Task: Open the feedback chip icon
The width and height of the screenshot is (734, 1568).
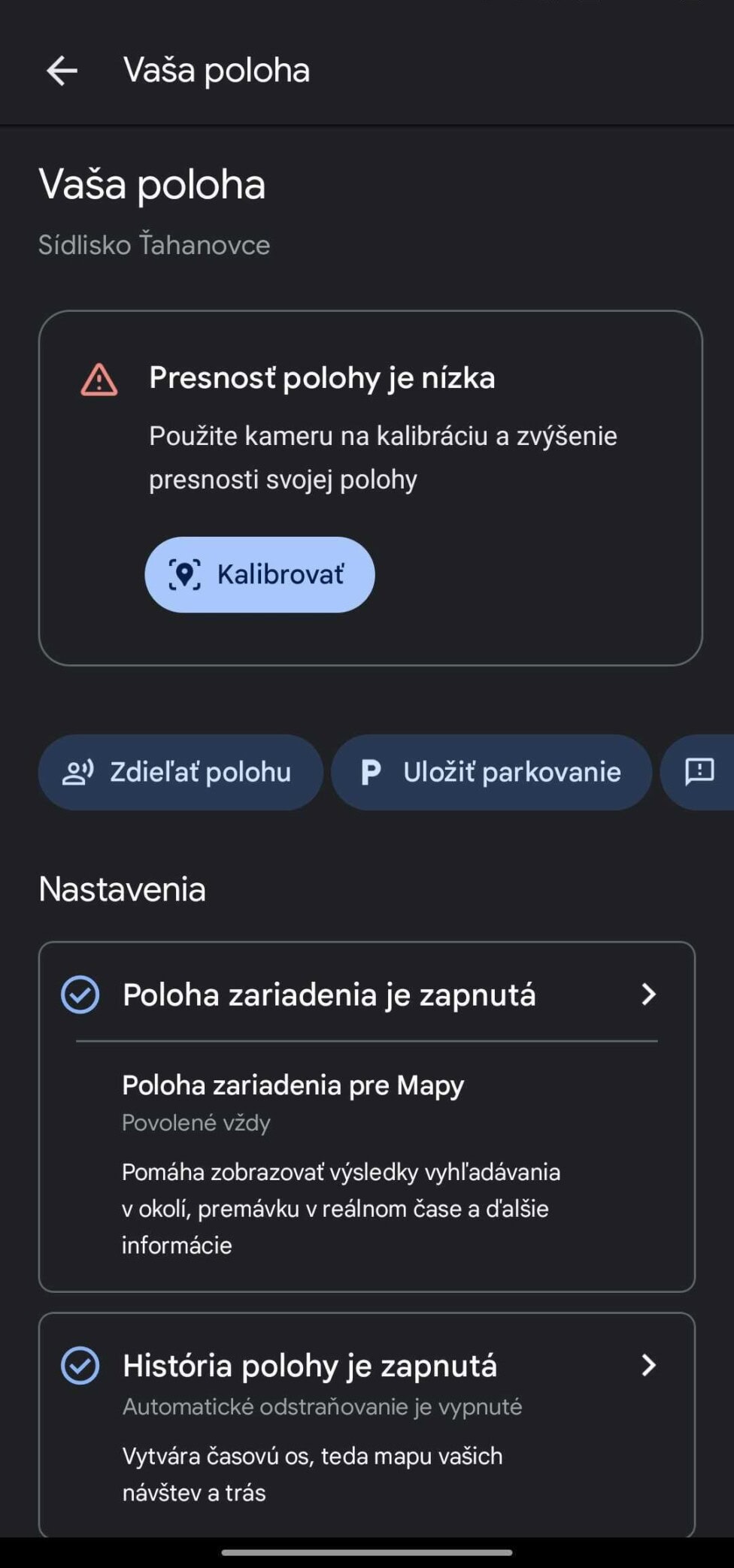Action: [x=699, y=772]
